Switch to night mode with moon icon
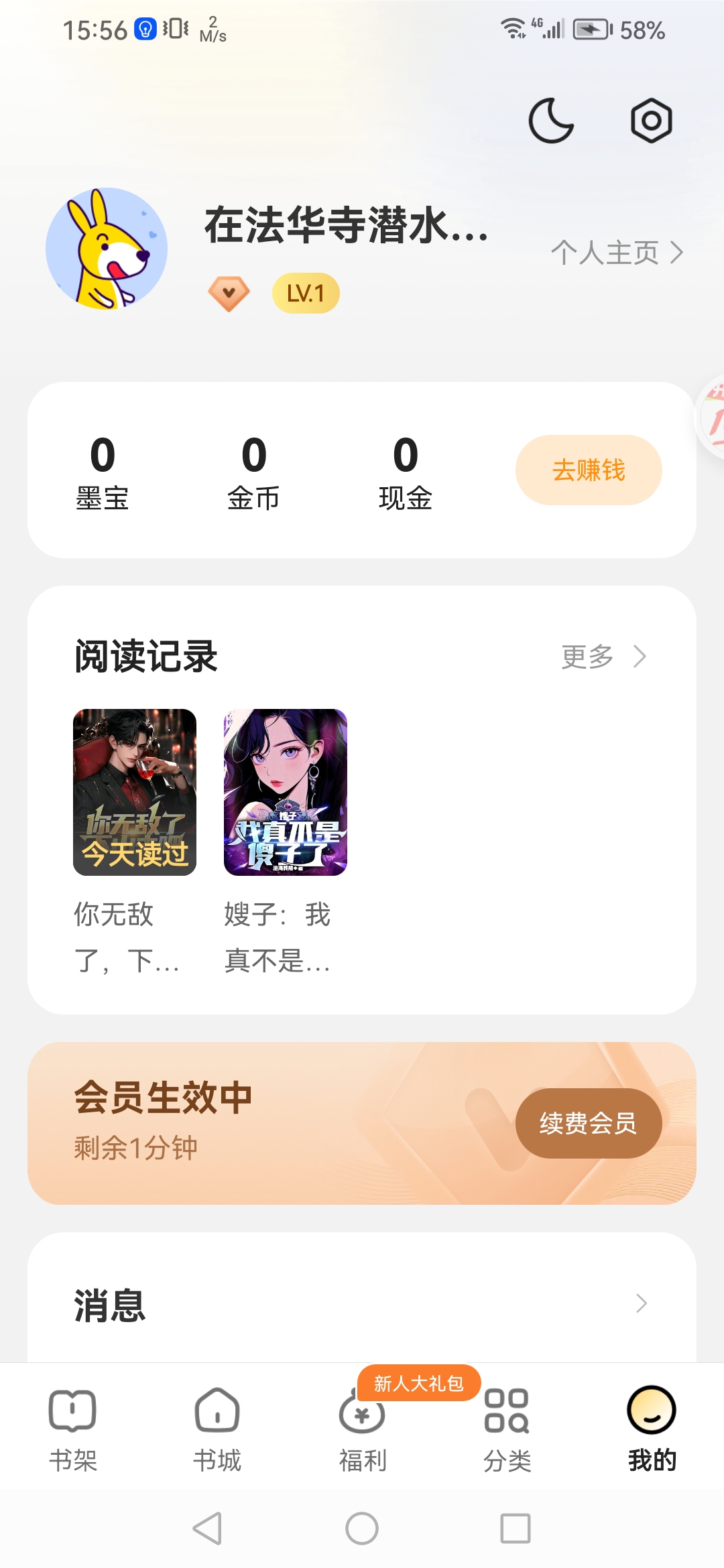The height and width of the screenshot is (1568, 724). tap(551, 121)
